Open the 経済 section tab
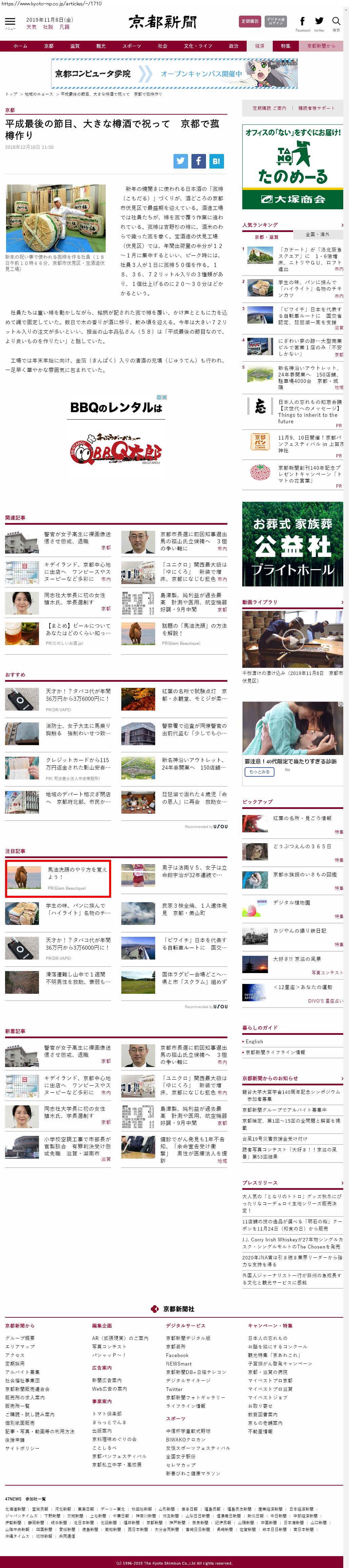Screen dimensions: 349x1568 260,46
